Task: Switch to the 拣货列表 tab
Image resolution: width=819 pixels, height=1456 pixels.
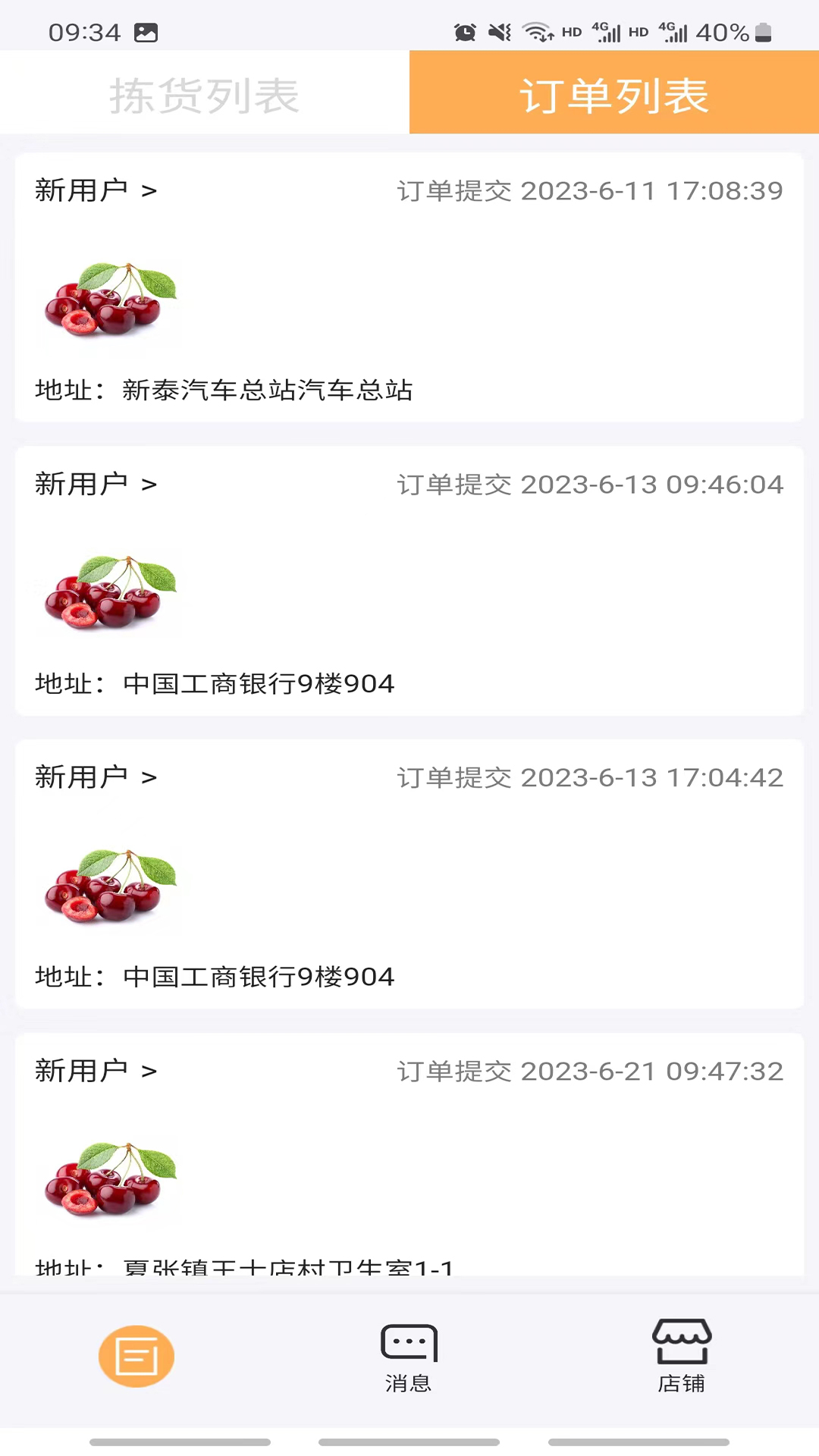Action: 203,92
